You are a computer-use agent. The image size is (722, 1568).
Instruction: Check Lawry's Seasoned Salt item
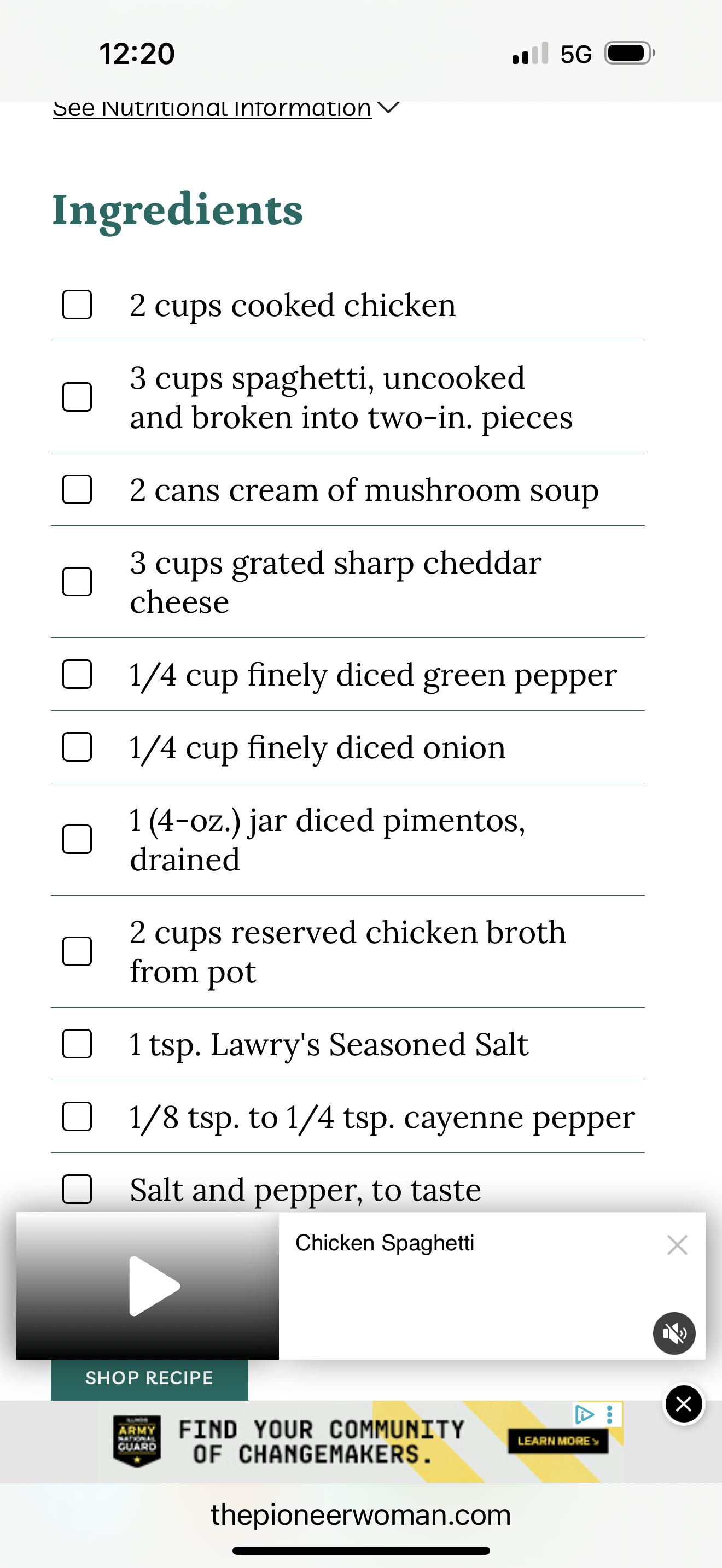click(x=77, y=1044)
